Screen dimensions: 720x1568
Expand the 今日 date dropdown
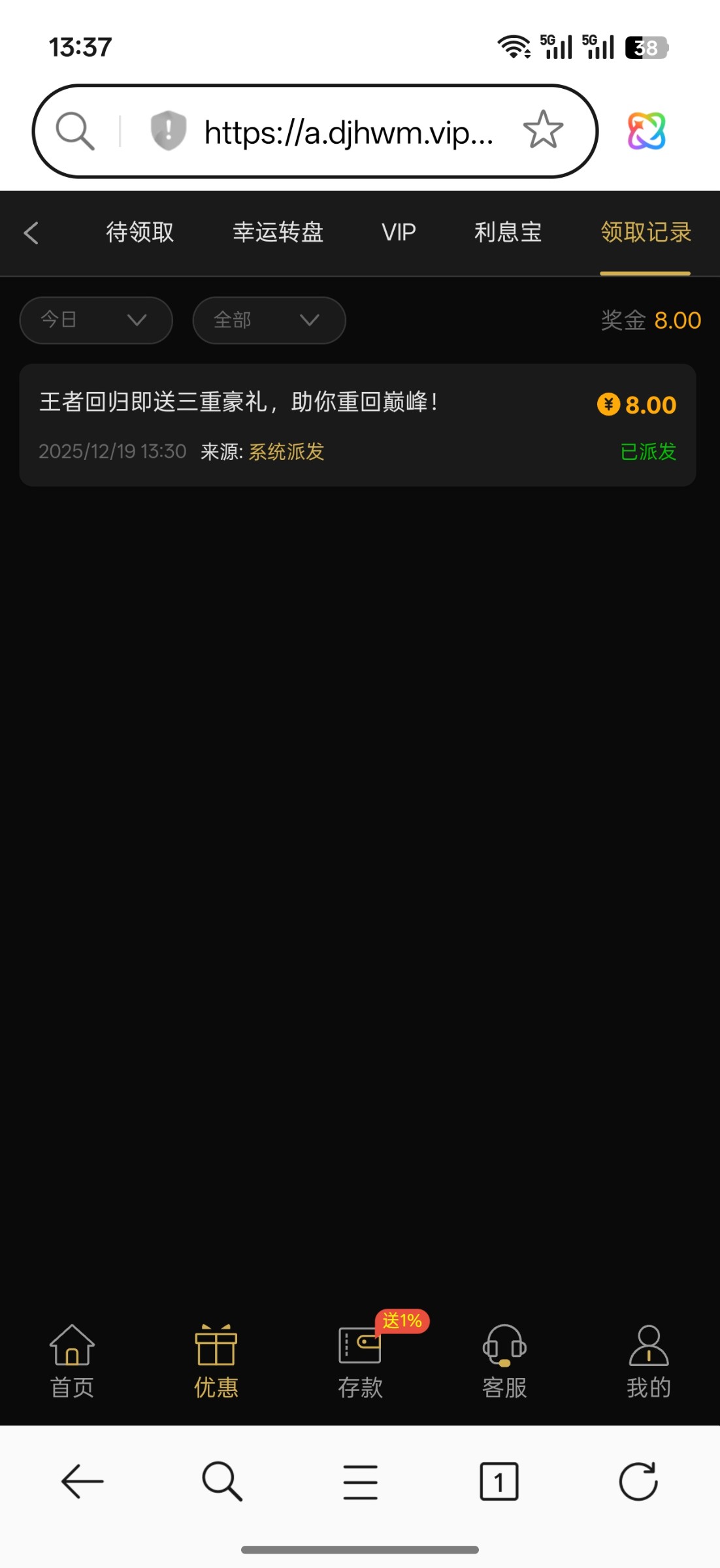coord(96,320)
